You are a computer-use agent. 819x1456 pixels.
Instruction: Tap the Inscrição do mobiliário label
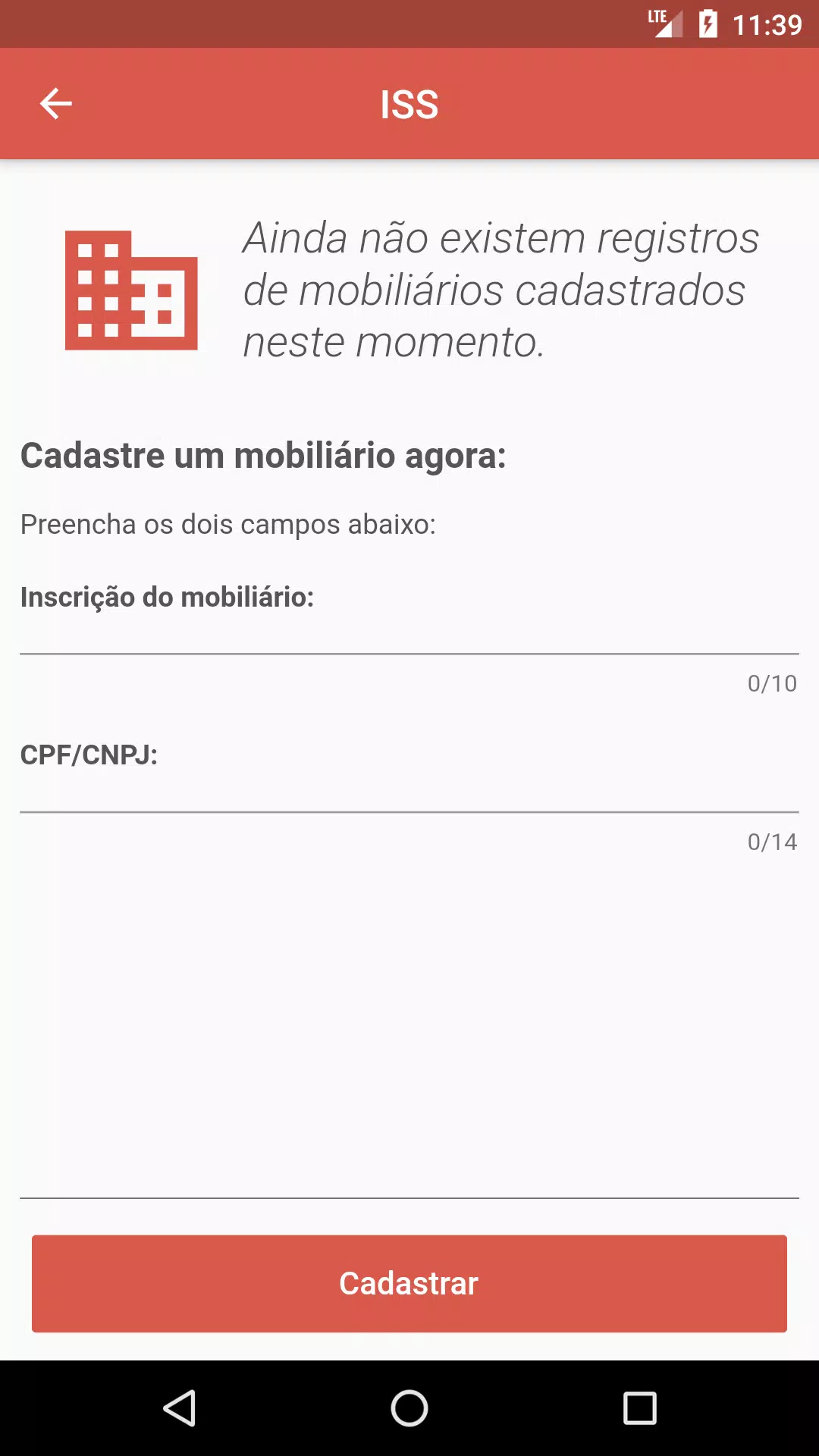point(168,598)
